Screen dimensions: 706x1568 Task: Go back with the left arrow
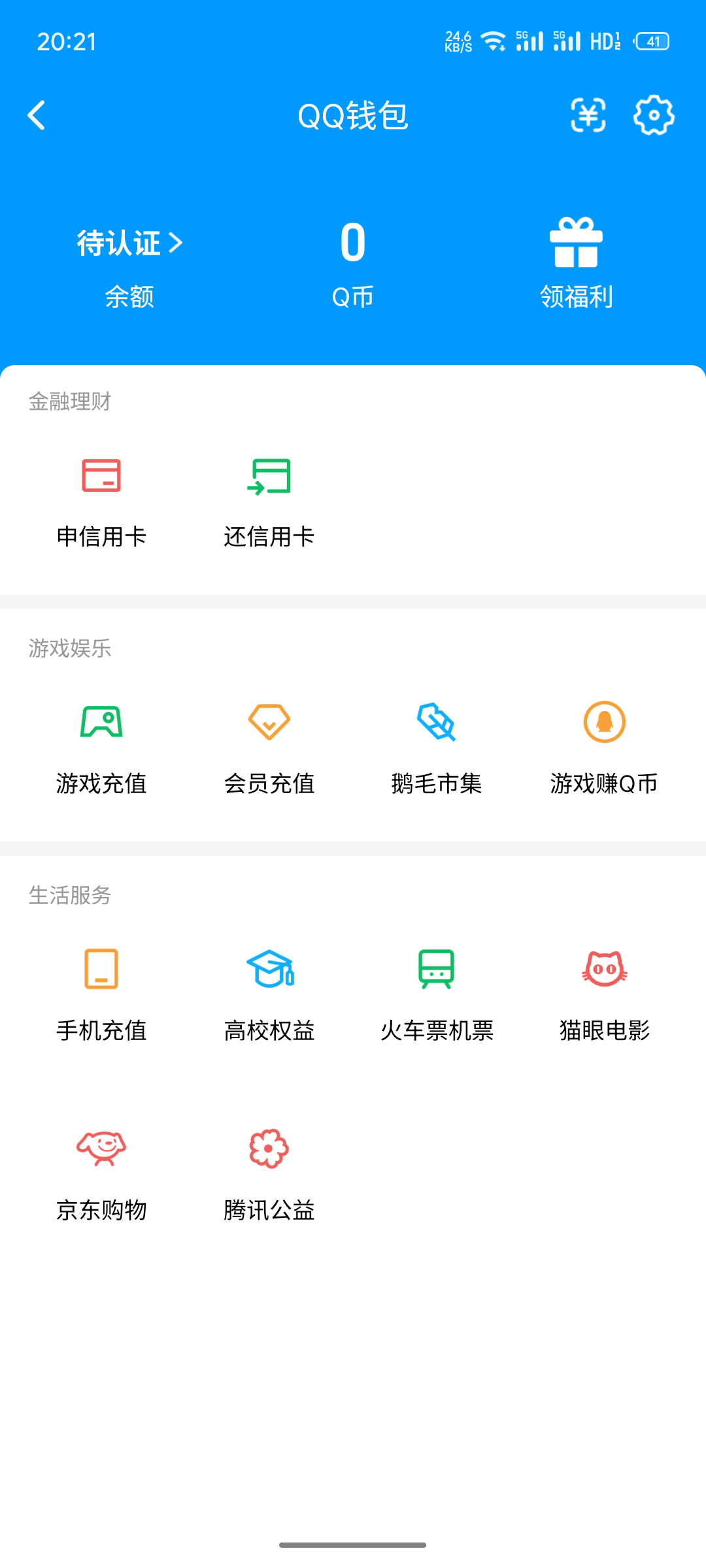(37, 115)
